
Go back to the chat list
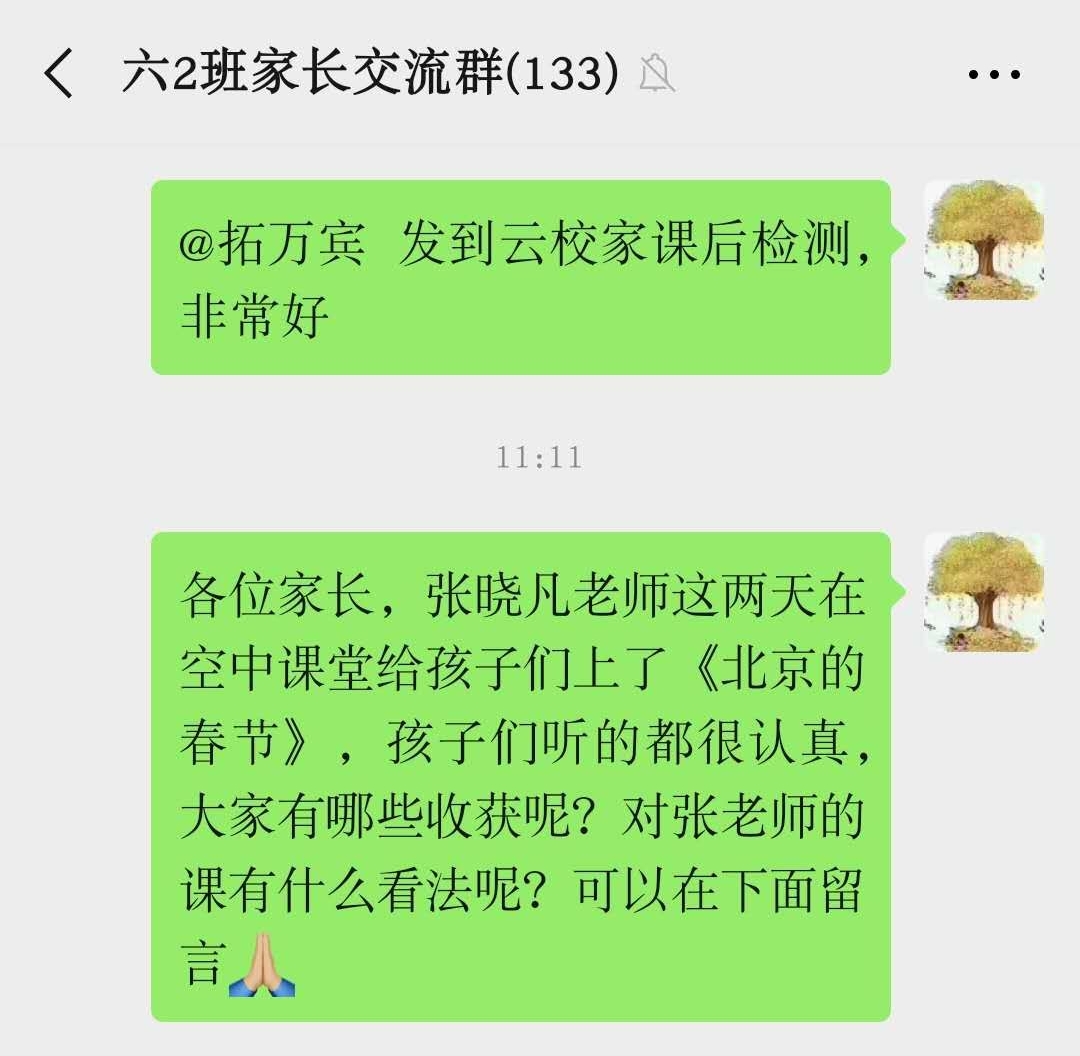[x=58, y=75]
